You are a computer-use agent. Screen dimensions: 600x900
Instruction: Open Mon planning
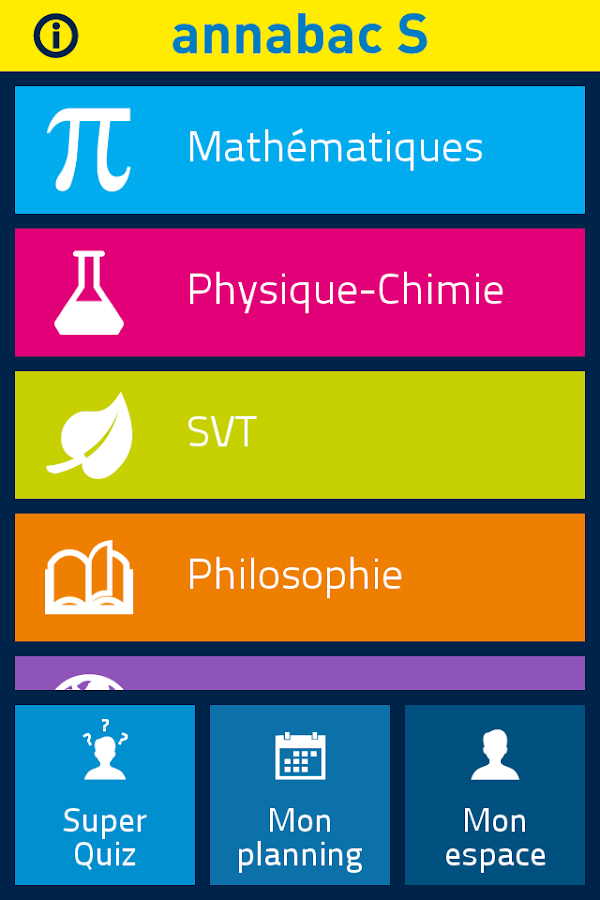coord(300,795)
